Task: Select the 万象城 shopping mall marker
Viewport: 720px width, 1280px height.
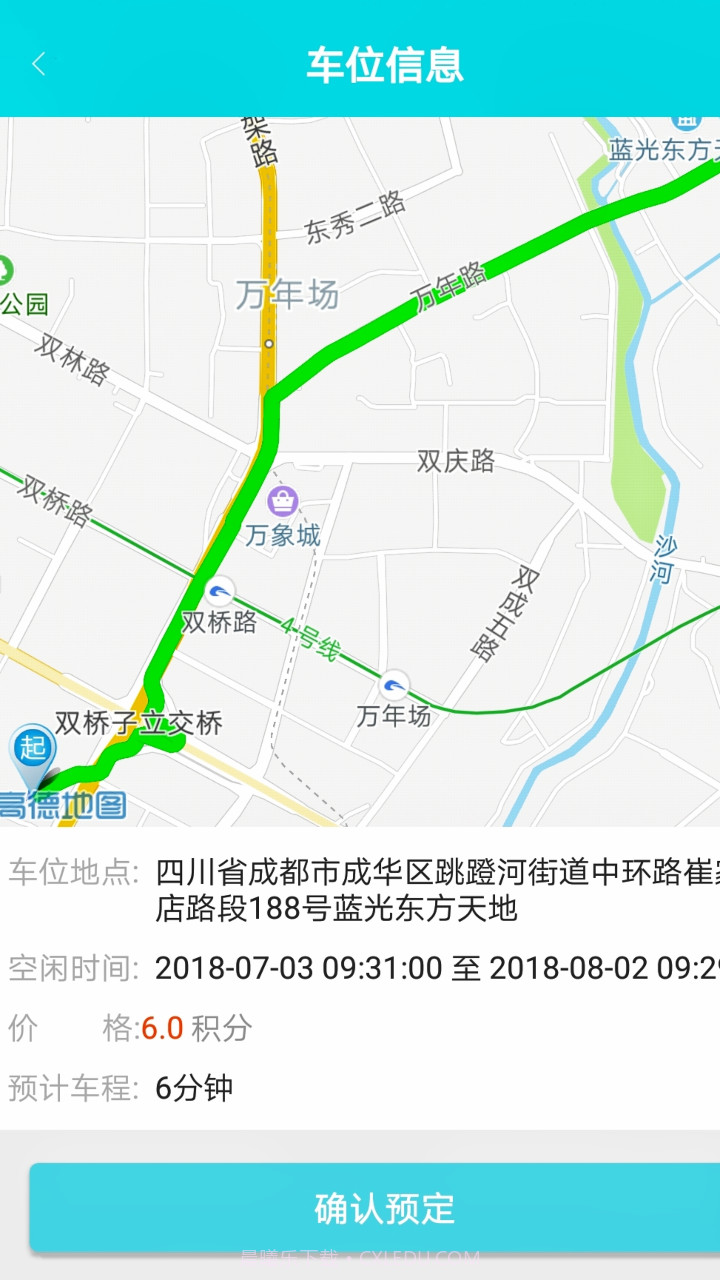Action: [283, 499]
